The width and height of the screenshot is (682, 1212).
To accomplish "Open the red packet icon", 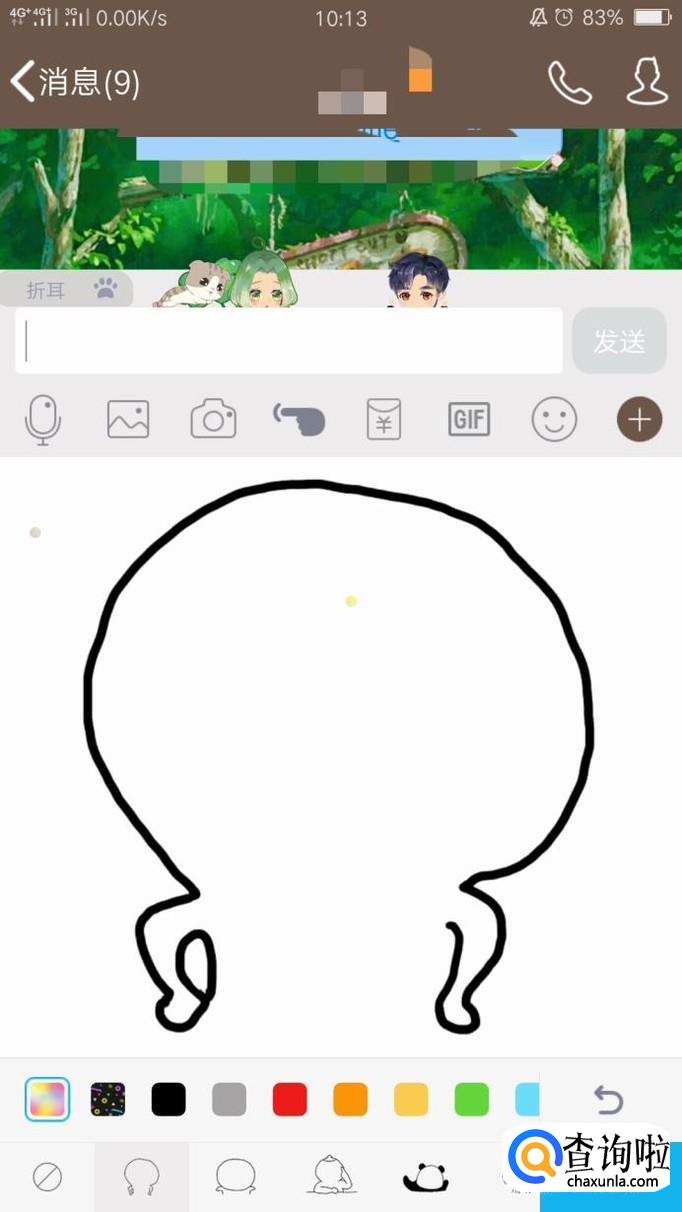I will pyautogui.click(x=384, y=419).
